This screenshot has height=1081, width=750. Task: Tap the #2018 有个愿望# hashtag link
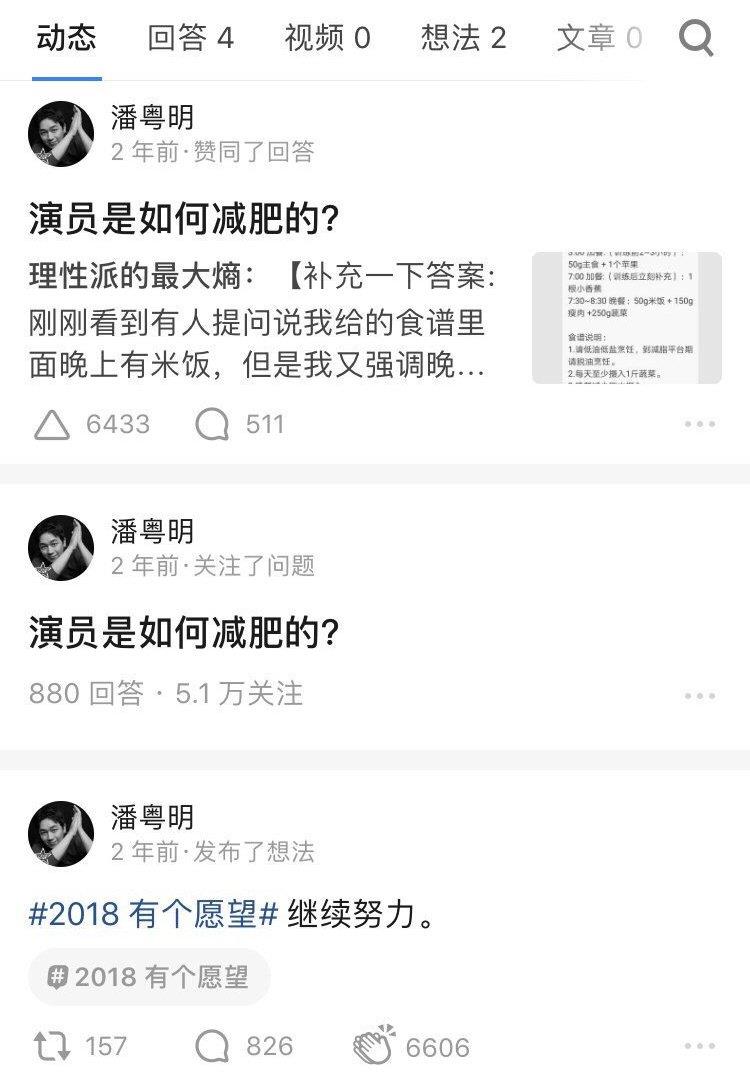tap(153, 914)
